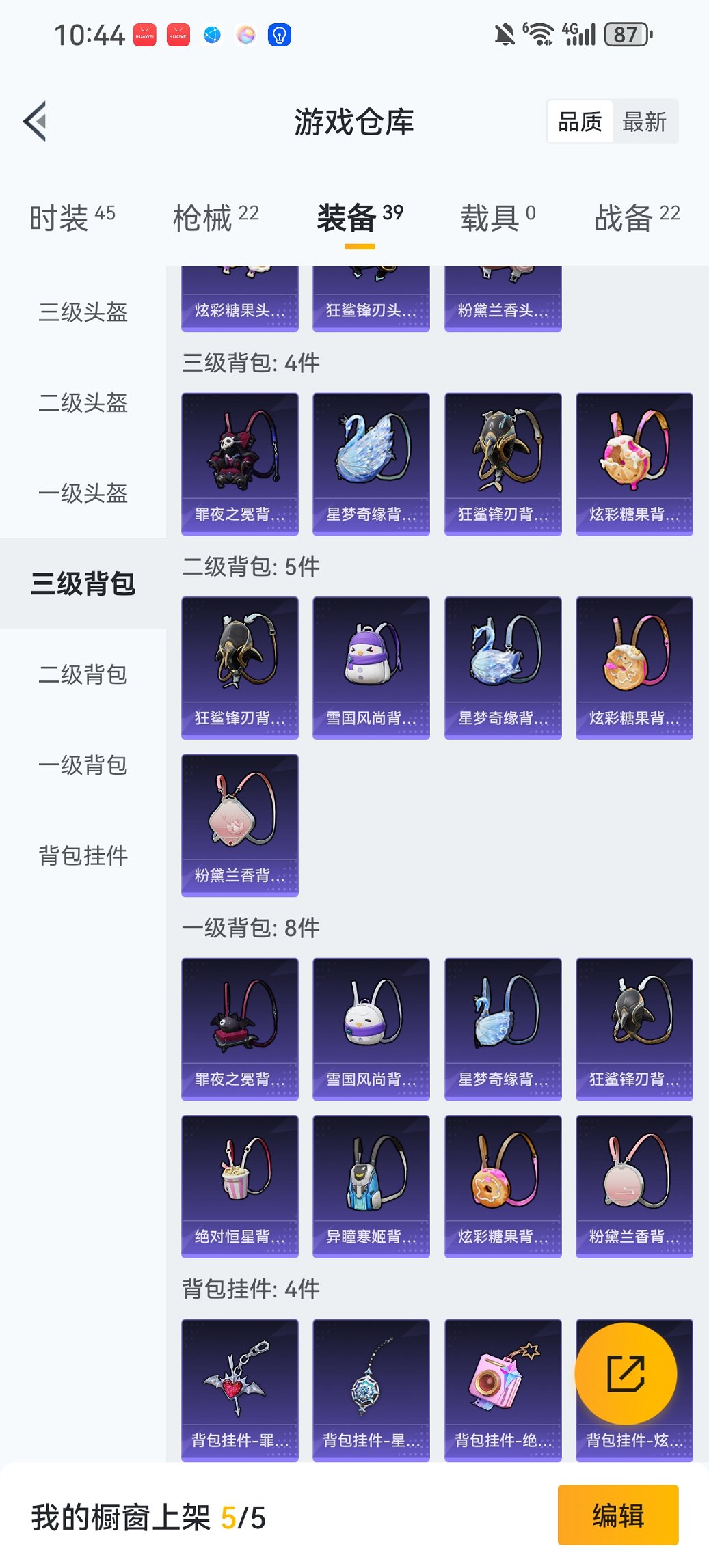This screenshot has width=709, height=1568.
Task: Open 我的橱窗上架 5/5
Action: pos(147,1517)
